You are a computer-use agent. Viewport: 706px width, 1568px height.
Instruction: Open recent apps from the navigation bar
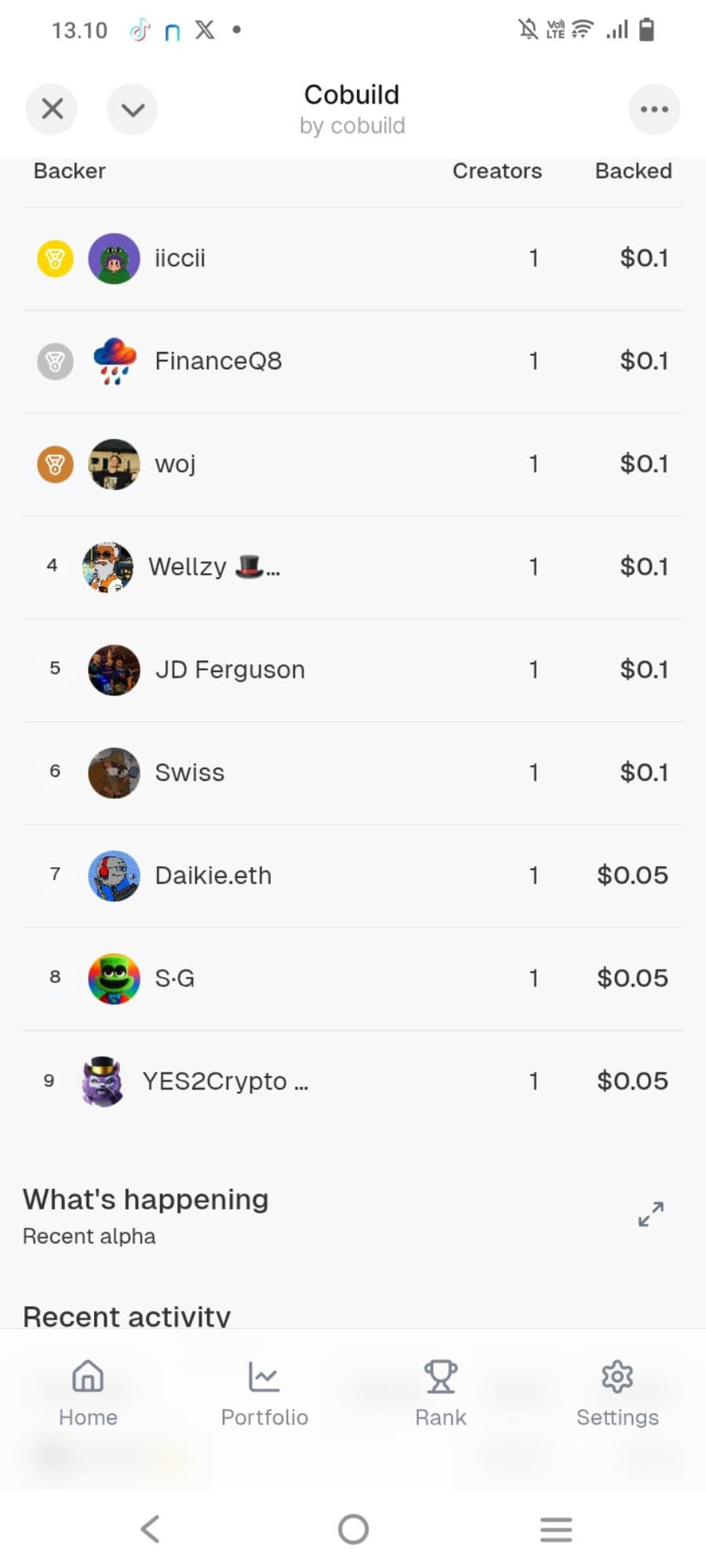point(555,1529)
